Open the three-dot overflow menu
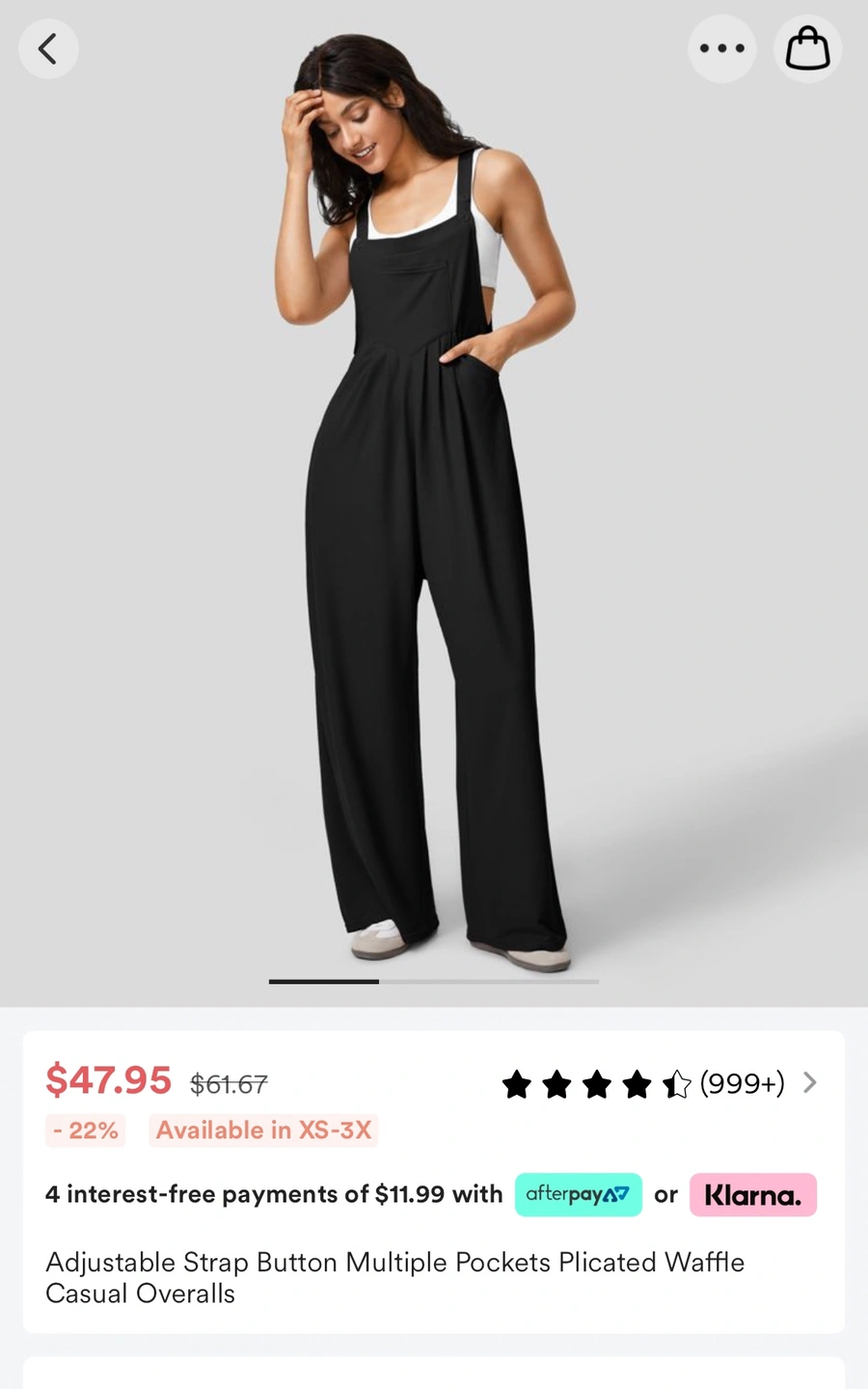 [x=721, y=48]
